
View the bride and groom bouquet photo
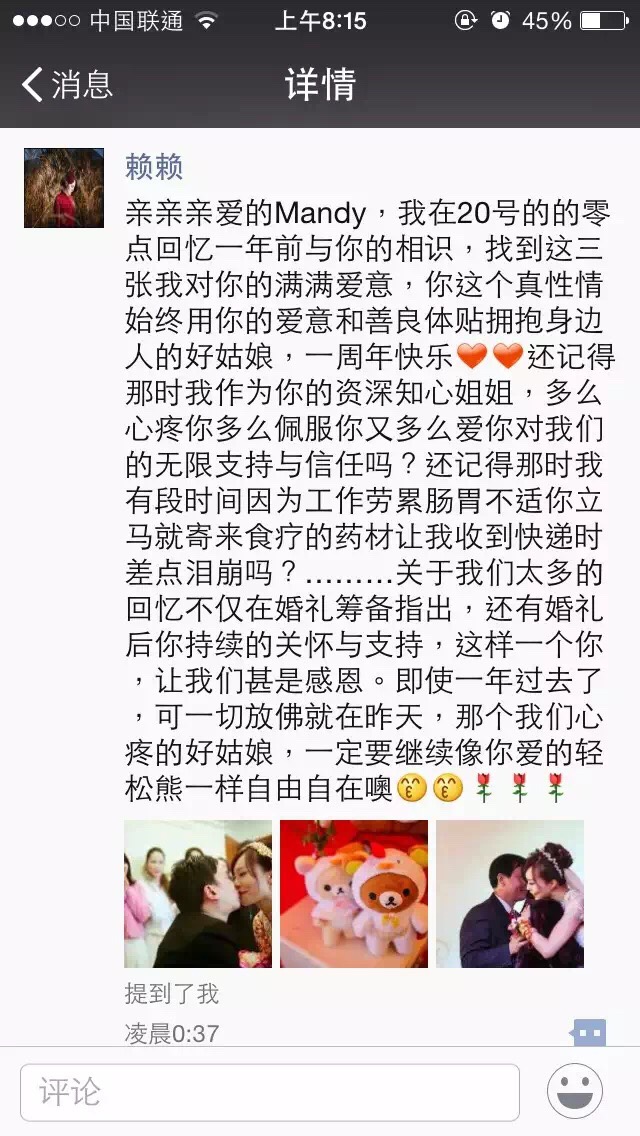coord(510,893)
